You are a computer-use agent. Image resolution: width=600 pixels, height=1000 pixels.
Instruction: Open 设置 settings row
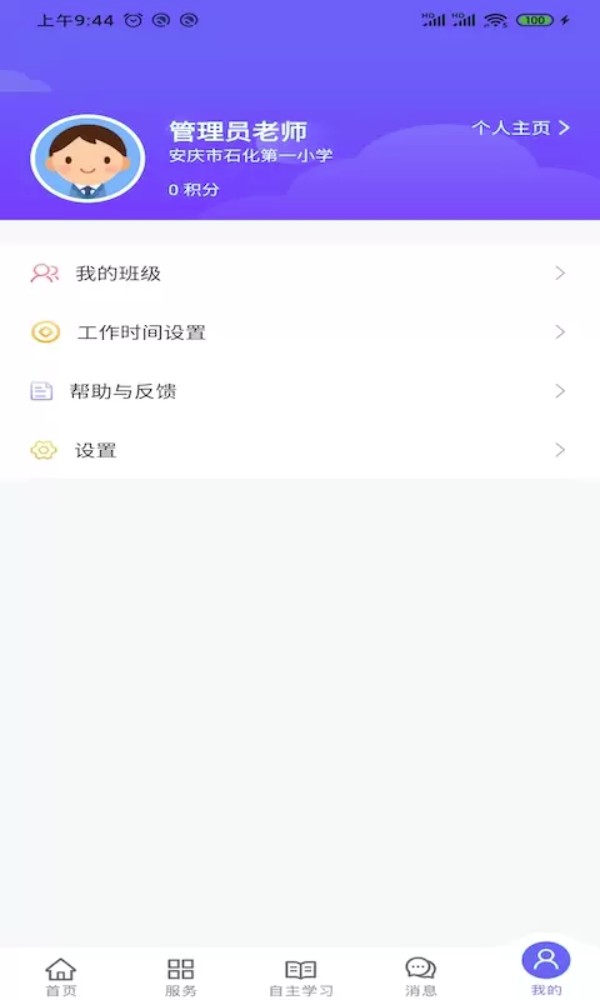(300, 450)
